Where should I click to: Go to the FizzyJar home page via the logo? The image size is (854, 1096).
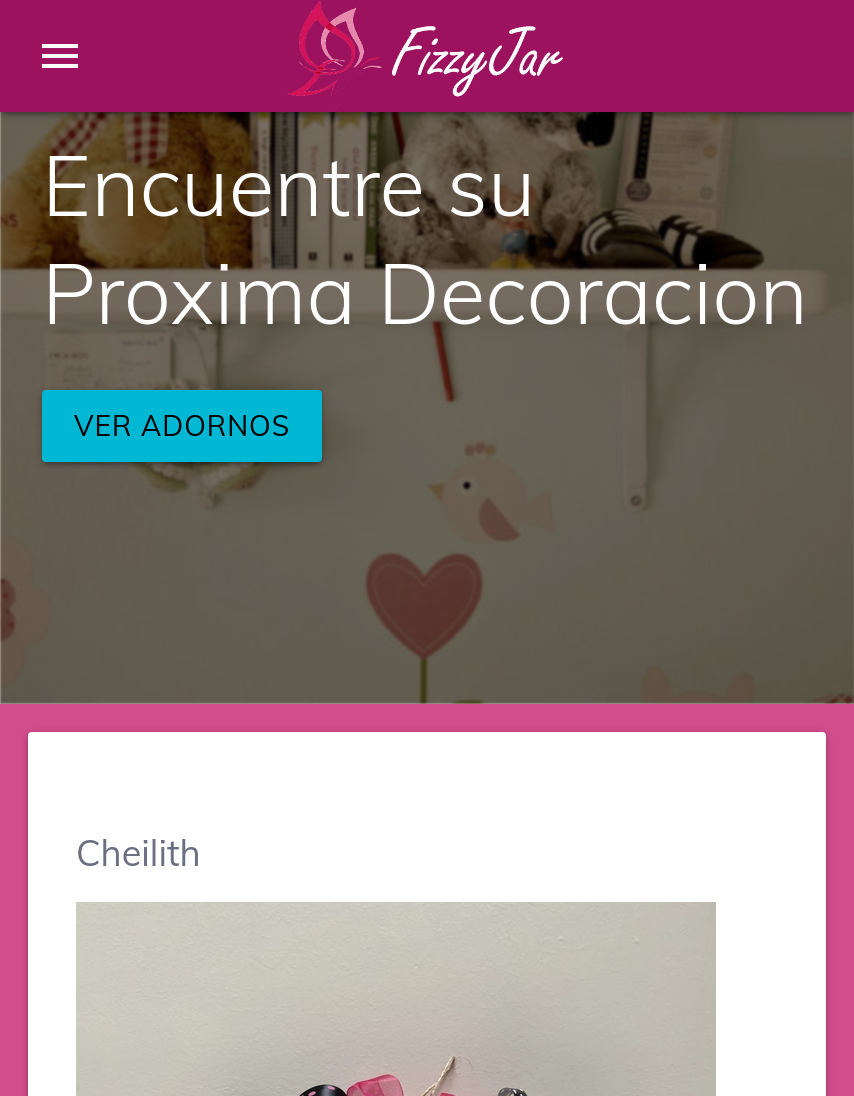(426, 52)
